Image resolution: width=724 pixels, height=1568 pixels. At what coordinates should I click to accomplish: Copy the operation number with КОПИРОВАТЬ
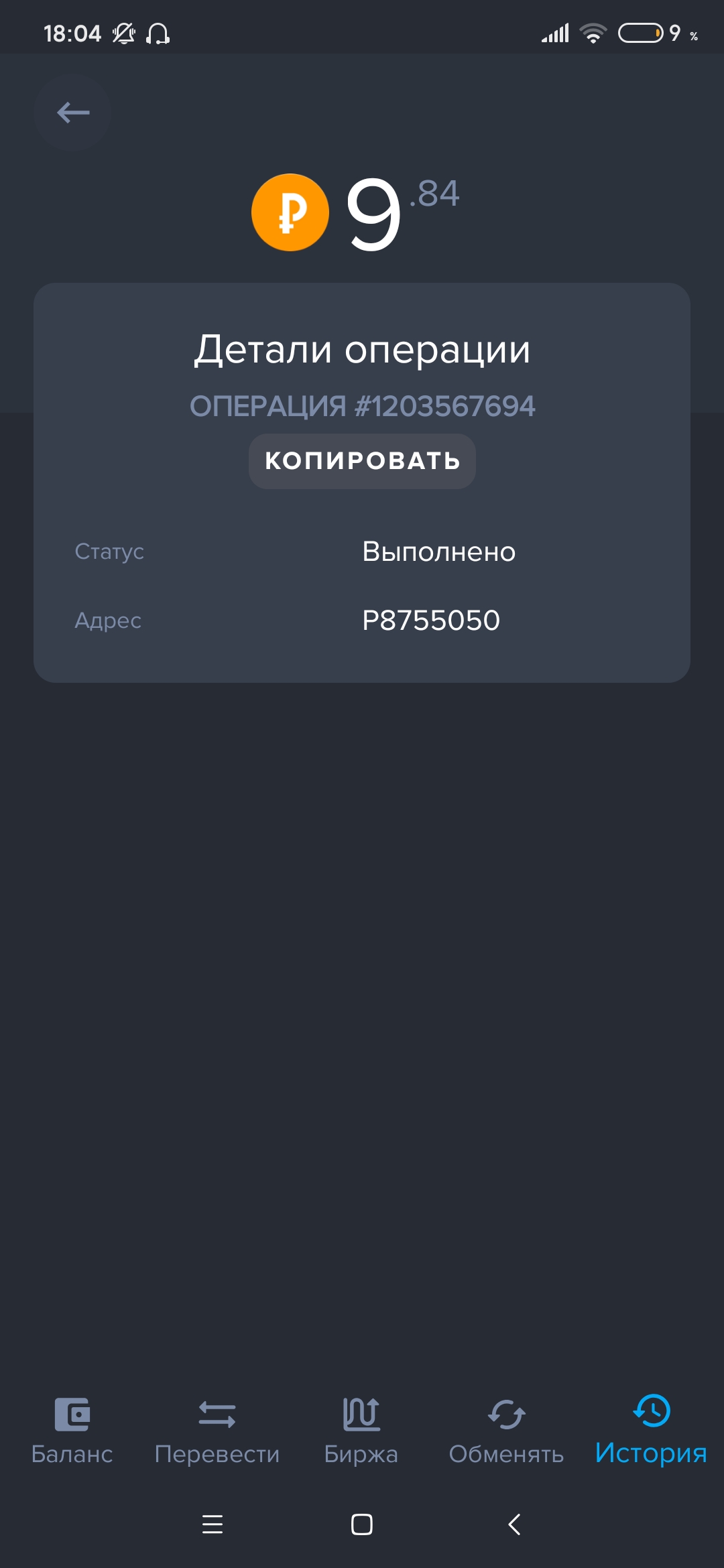[362, 461]
